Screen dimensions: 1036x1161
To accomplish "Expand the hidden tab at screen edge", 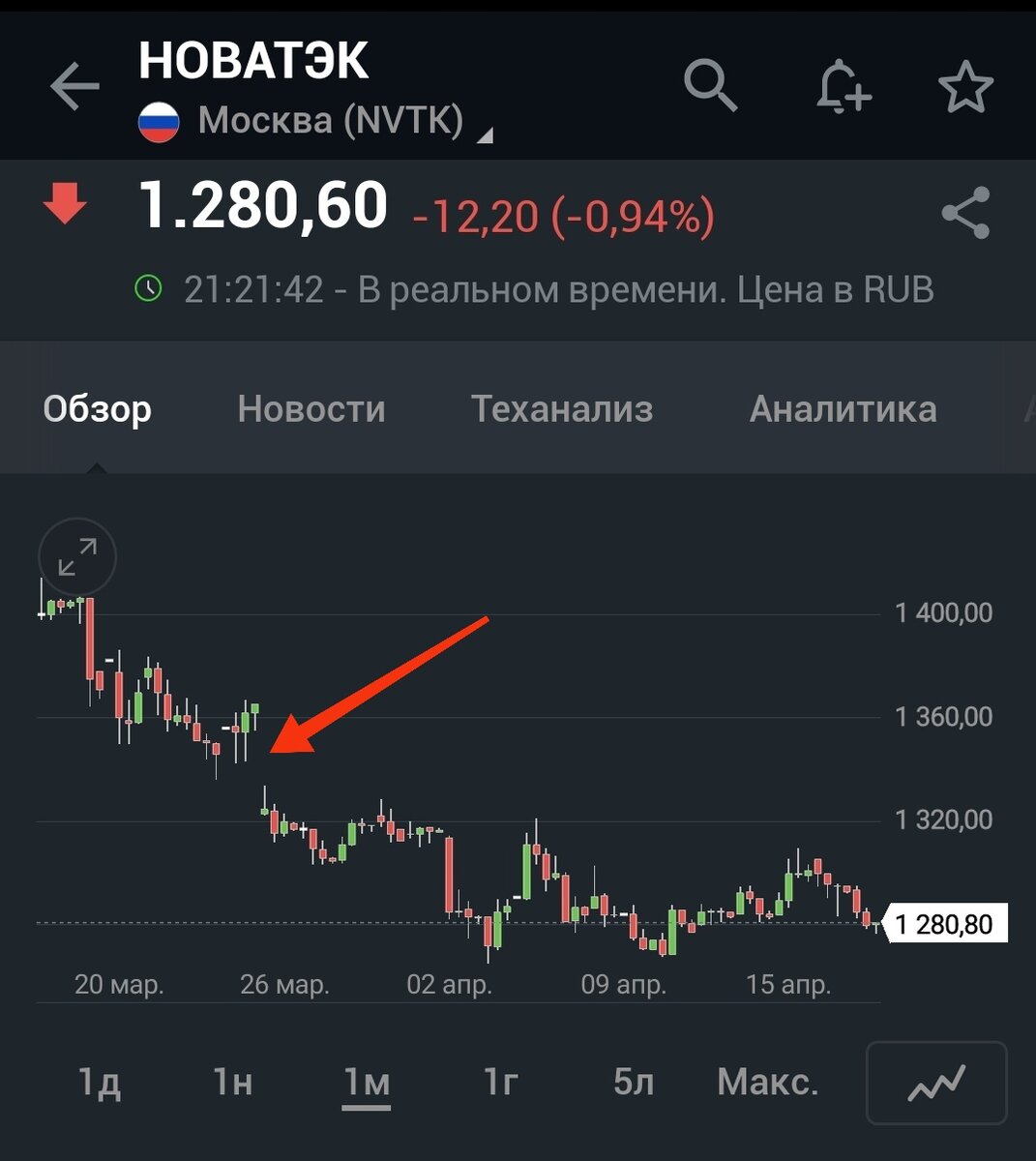I will [1027, 408].
